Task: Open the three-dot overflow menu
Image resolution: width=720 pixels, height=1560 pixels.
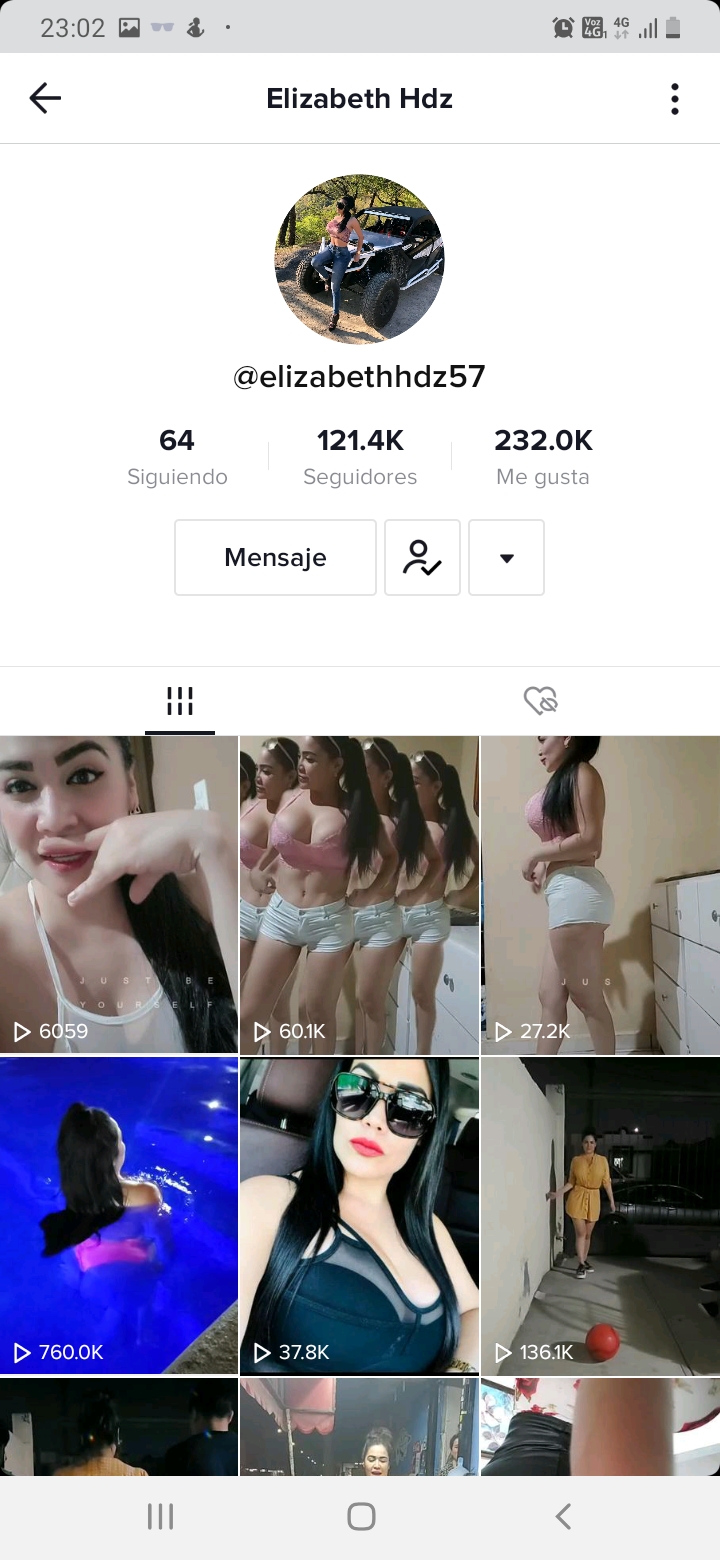Action: 675,98
